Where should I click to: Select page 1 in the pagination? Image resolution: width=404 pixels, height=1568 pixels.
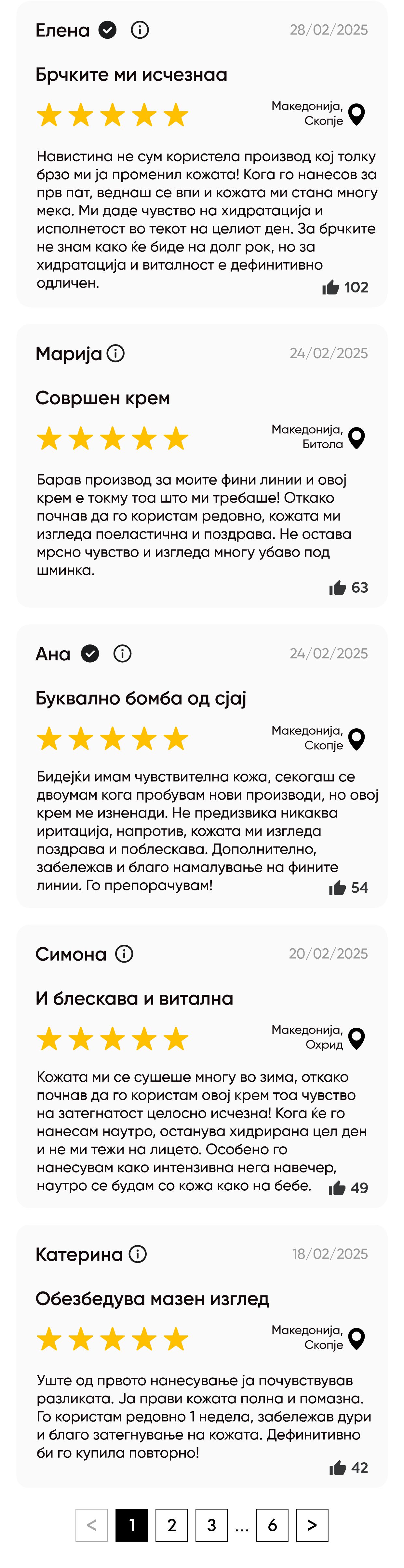coord(131,1525)
